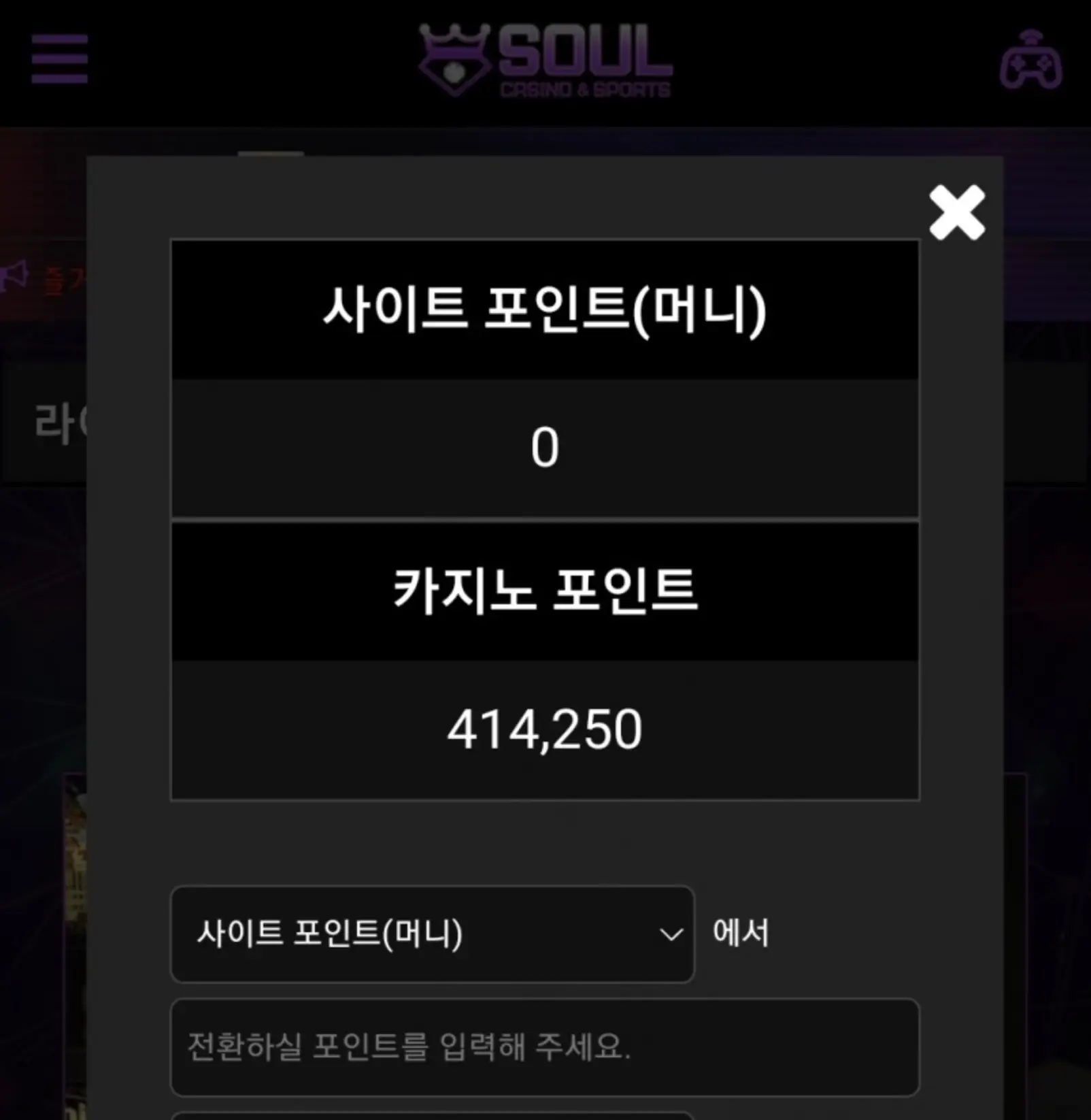1091x1120 pixels.
Task: Open the hamburger menu
Action: (x=59, y=59)
